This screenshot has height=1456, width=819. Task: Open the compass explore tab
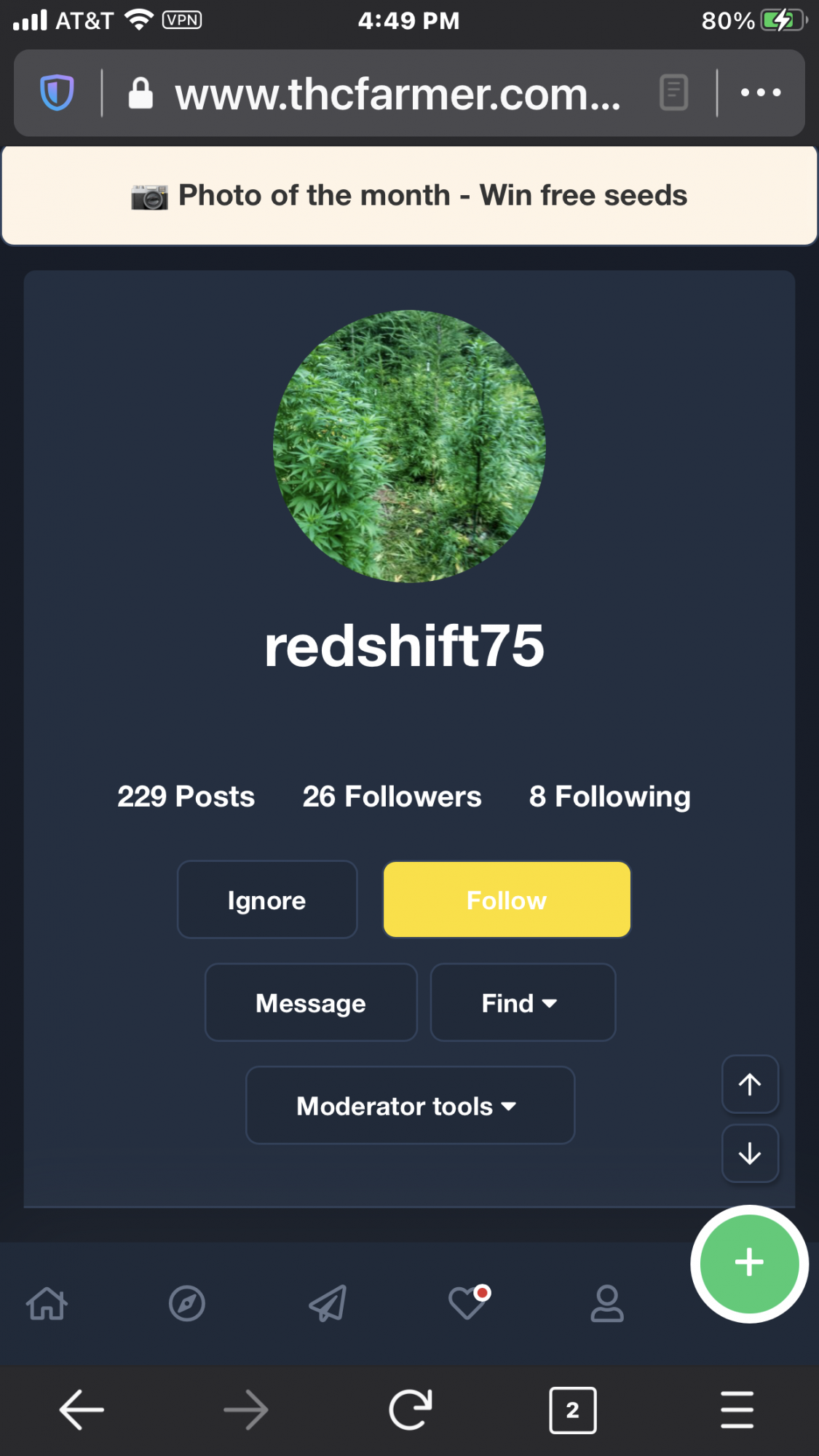187,1303
